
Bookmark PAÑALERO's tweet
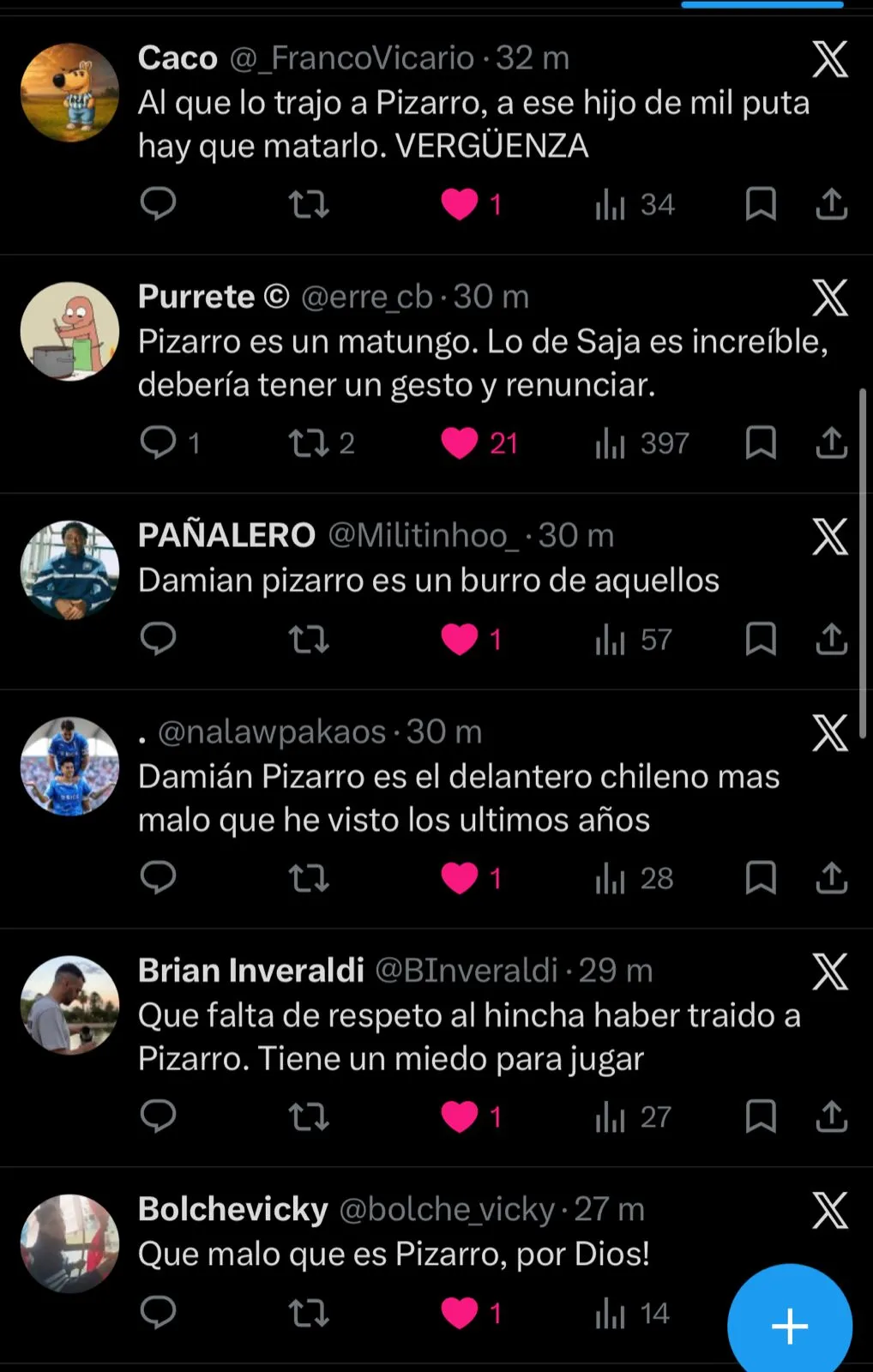(760, 640)
